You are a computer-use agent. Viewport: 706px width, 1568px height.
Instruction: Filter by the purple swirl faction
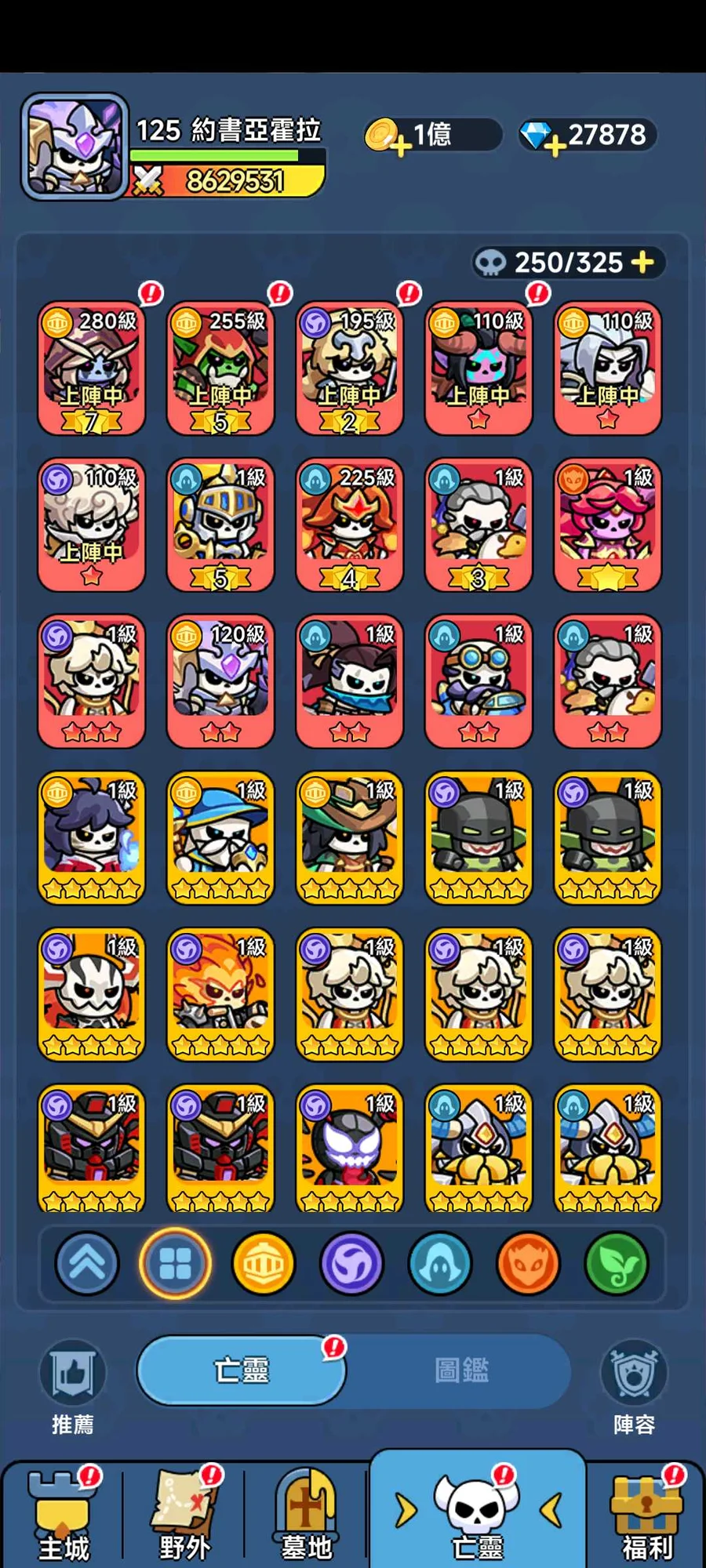click(x=351, y=1263)
